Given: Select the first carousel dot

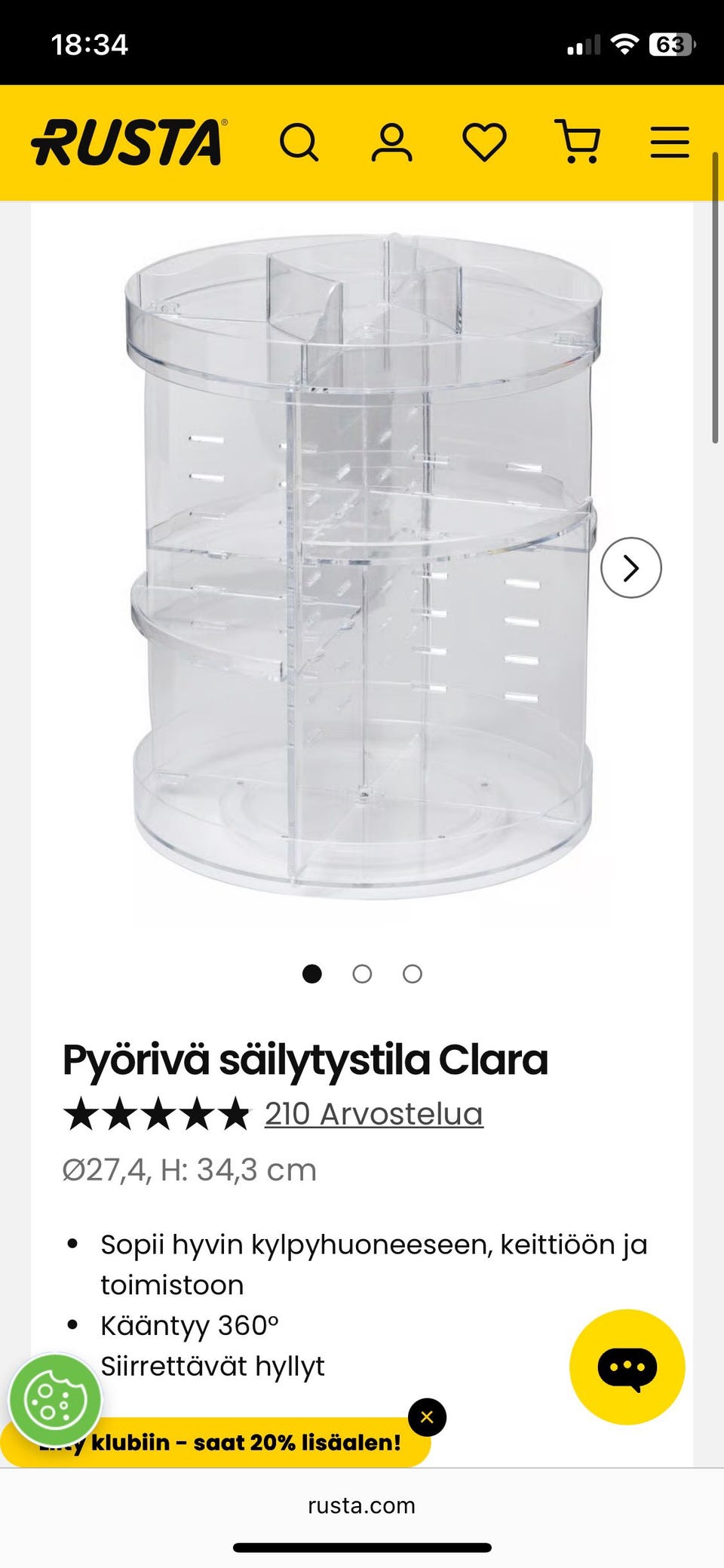Looking at the screenshot, I should 312,974.
